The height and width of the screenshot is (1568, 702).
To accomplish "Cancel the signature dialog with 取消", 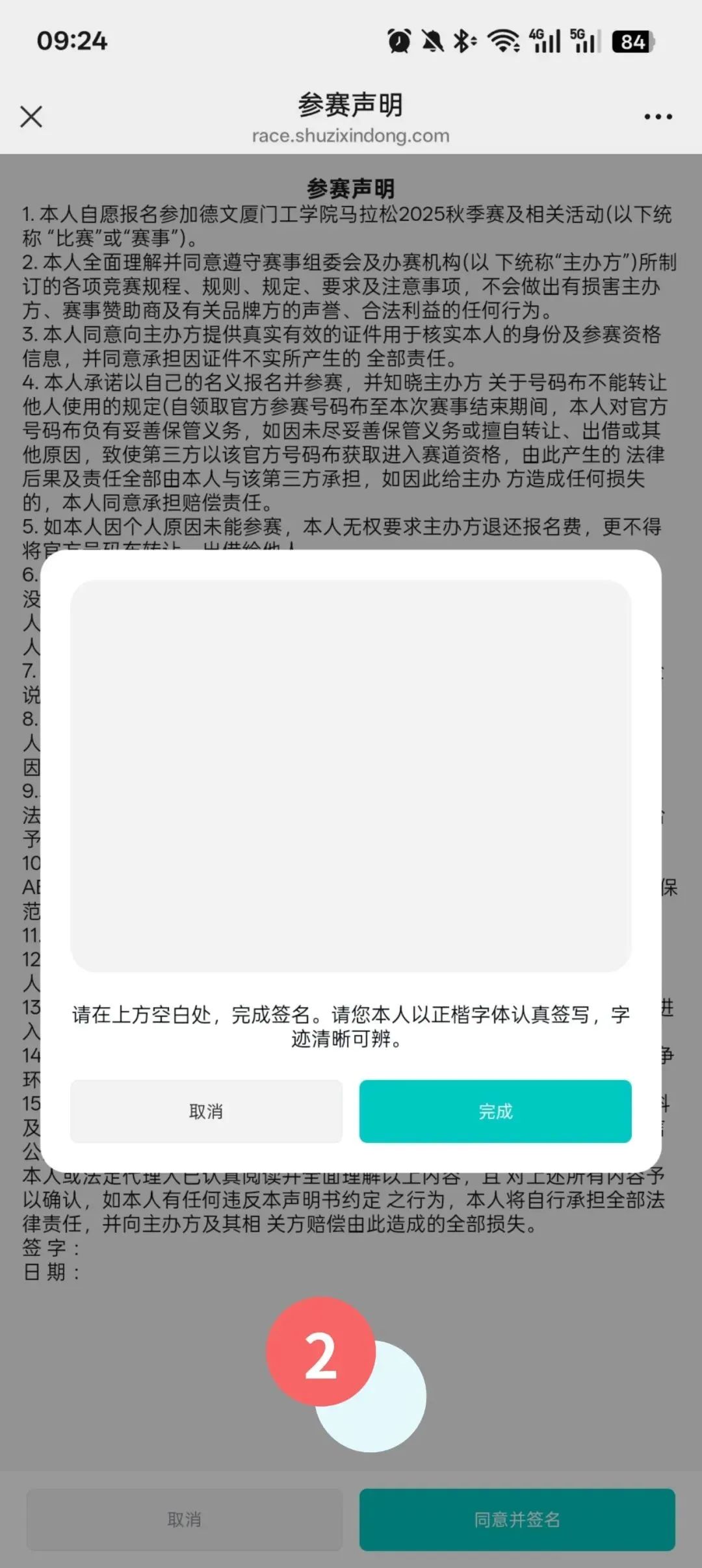I will click(x=206, y=1111).
